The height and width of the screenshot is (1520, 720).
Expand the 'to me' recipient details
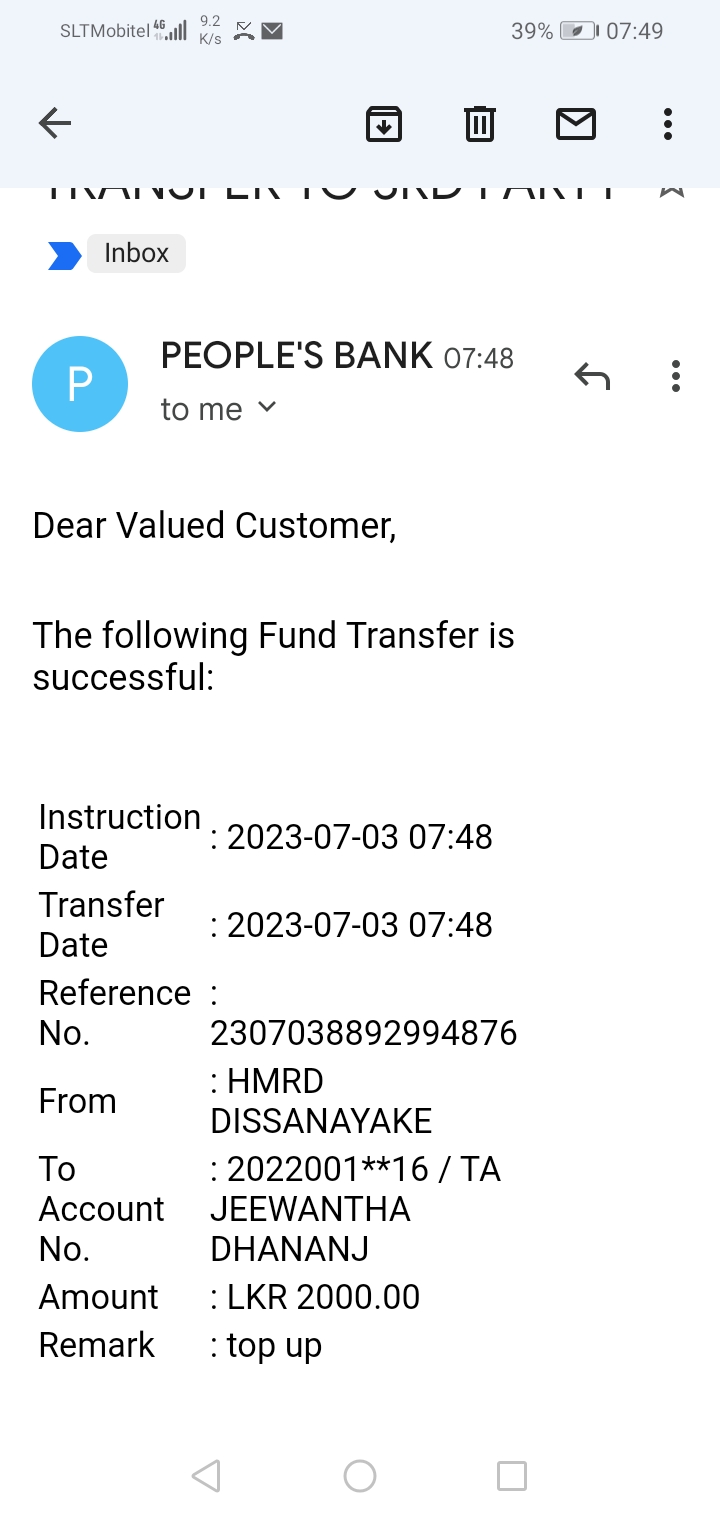point(266,408)
